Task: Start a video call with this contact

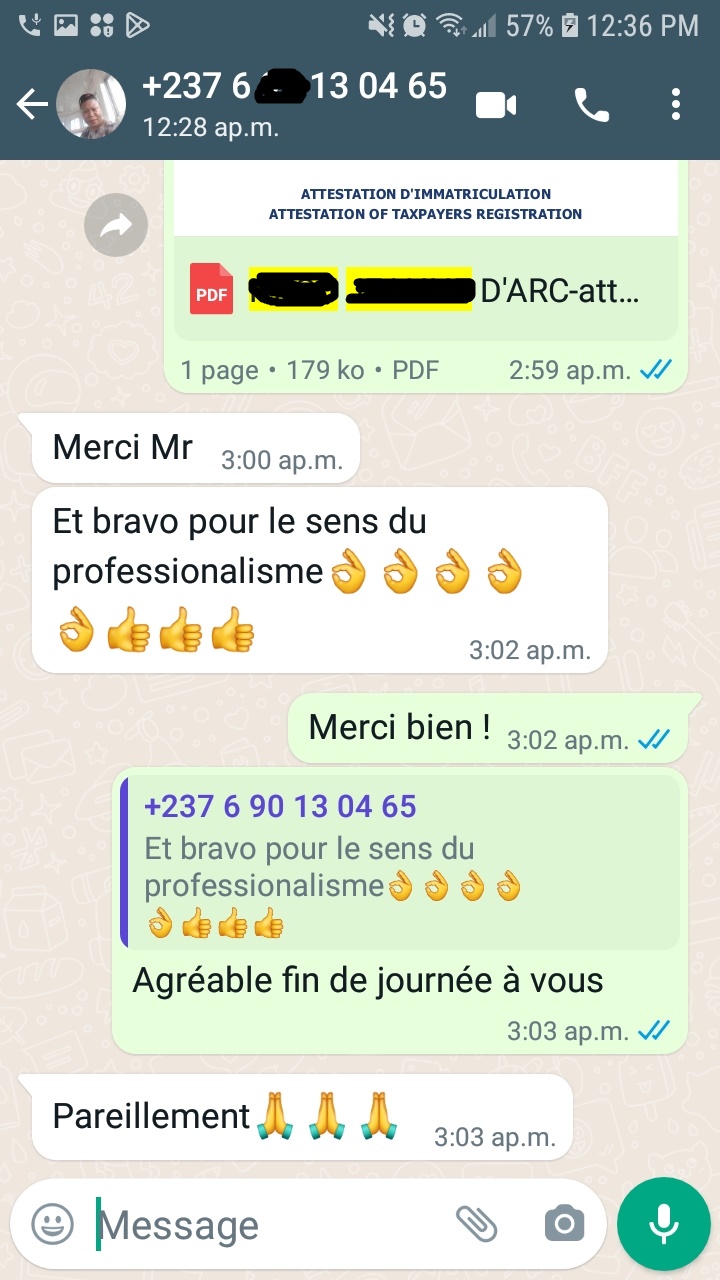Action: click(x=496, y=104)
